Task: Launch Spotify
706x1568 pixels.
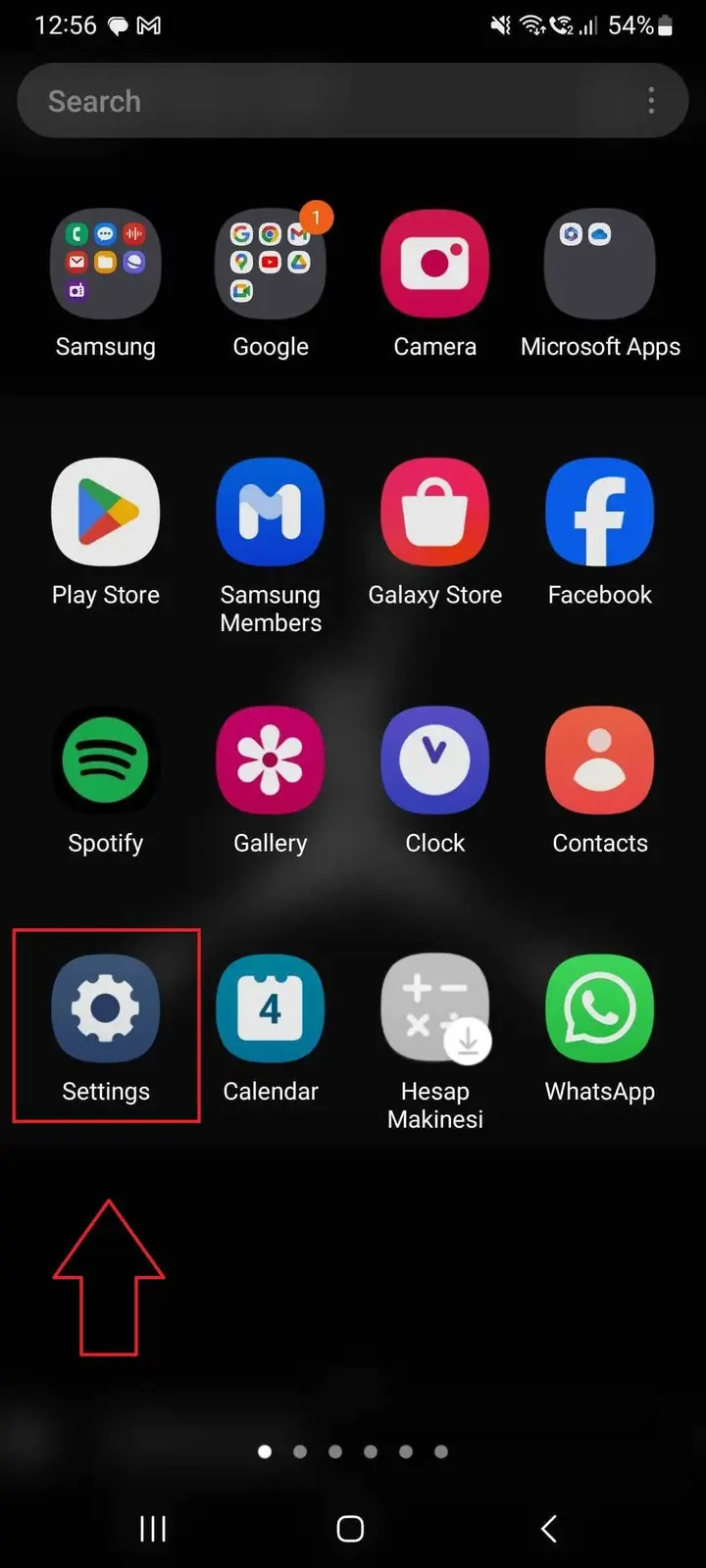Action: click(x=106, y=760)
